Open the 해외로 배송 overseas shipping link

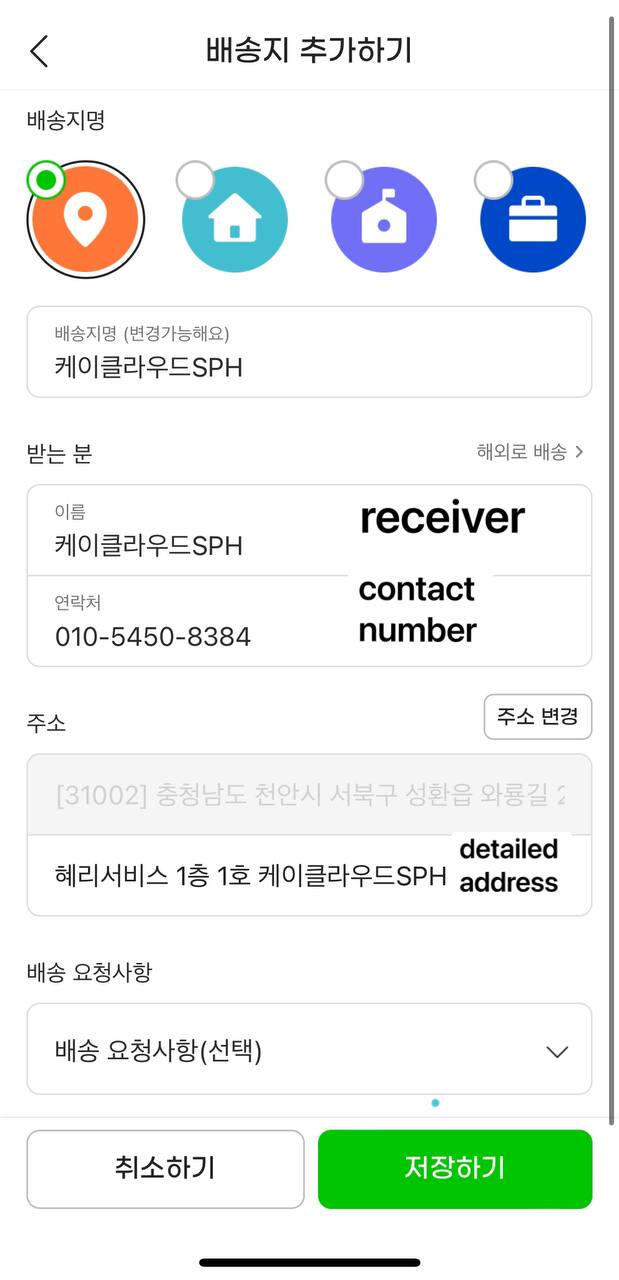click(530, 452)
